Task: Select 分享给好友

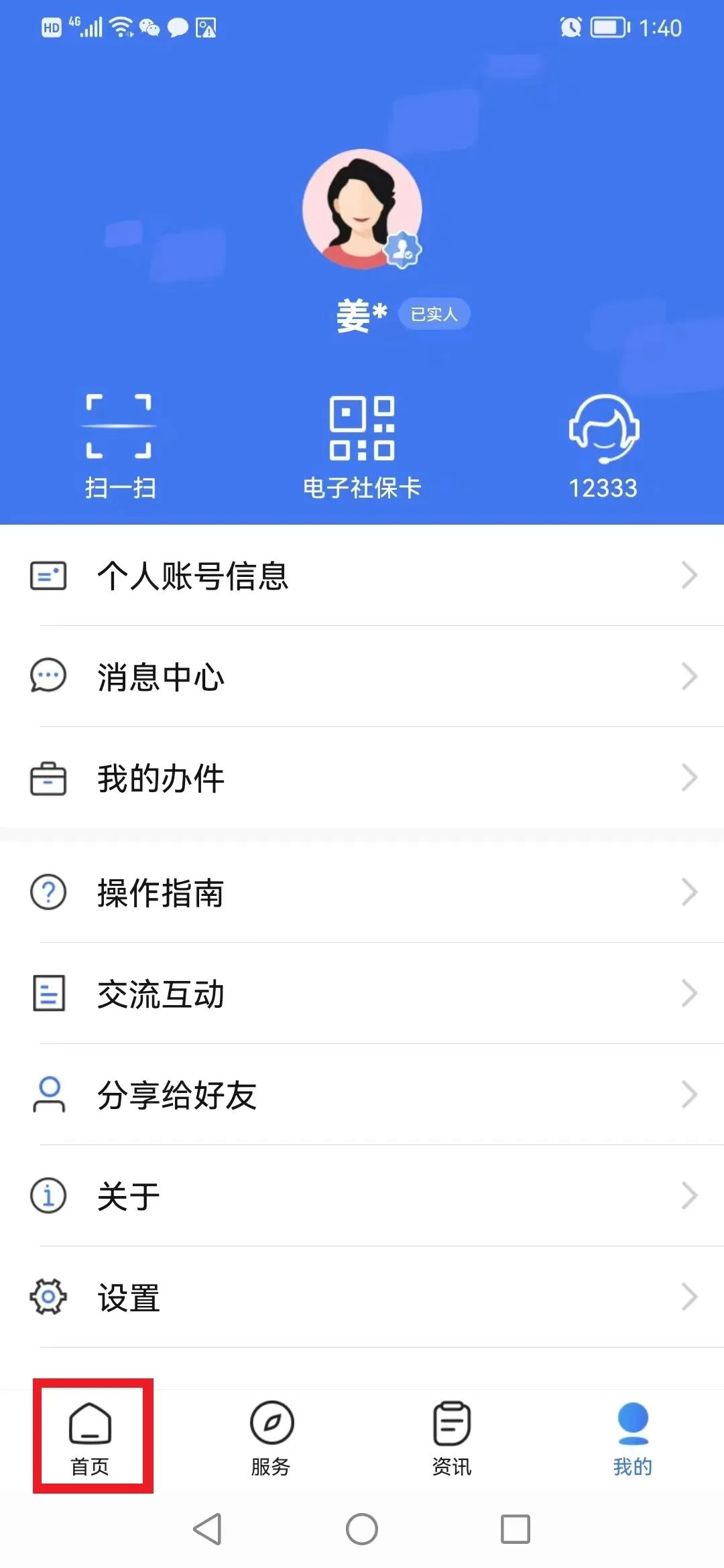Action: pos(362,1095)
